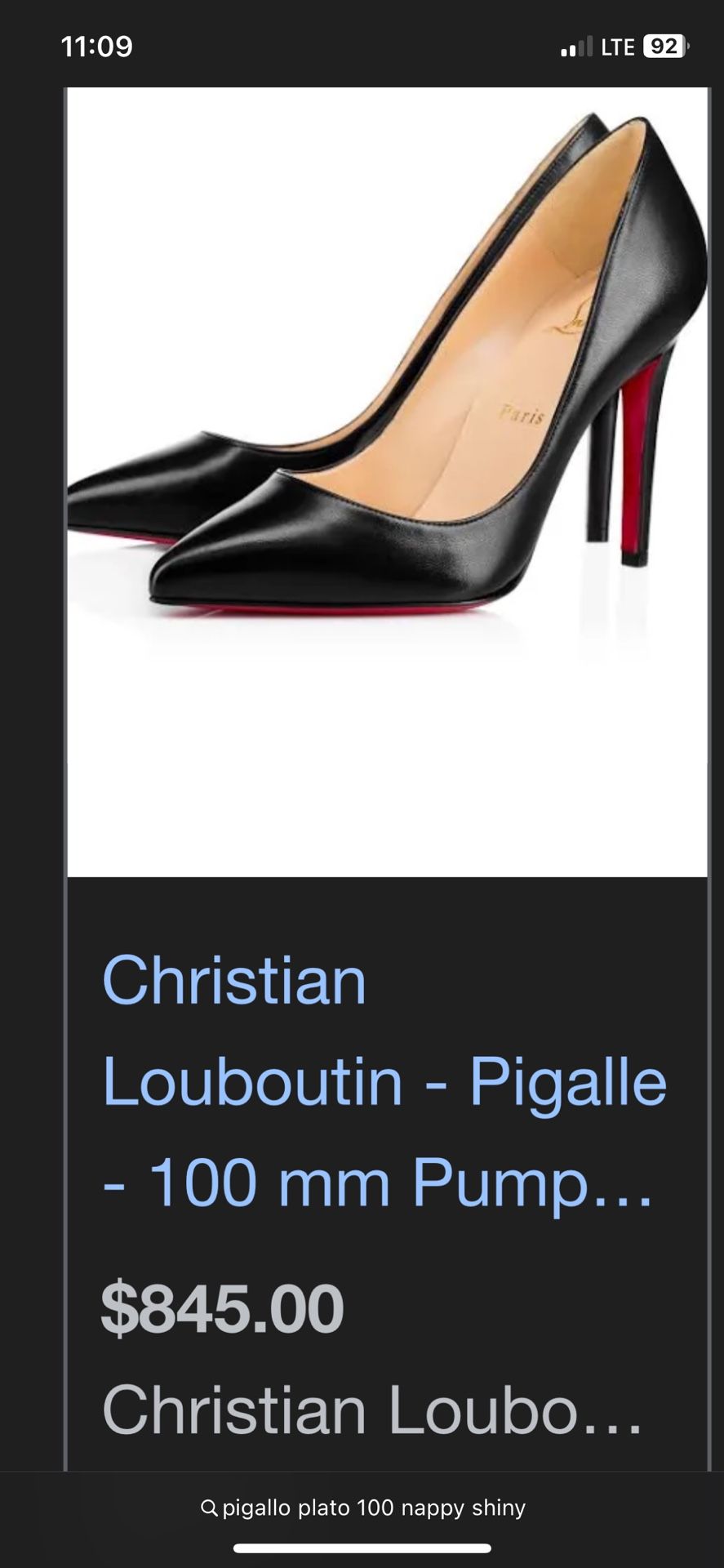Expand the collapsed address bar search query
This screenshot has height=1568, width=724.
363,1508
